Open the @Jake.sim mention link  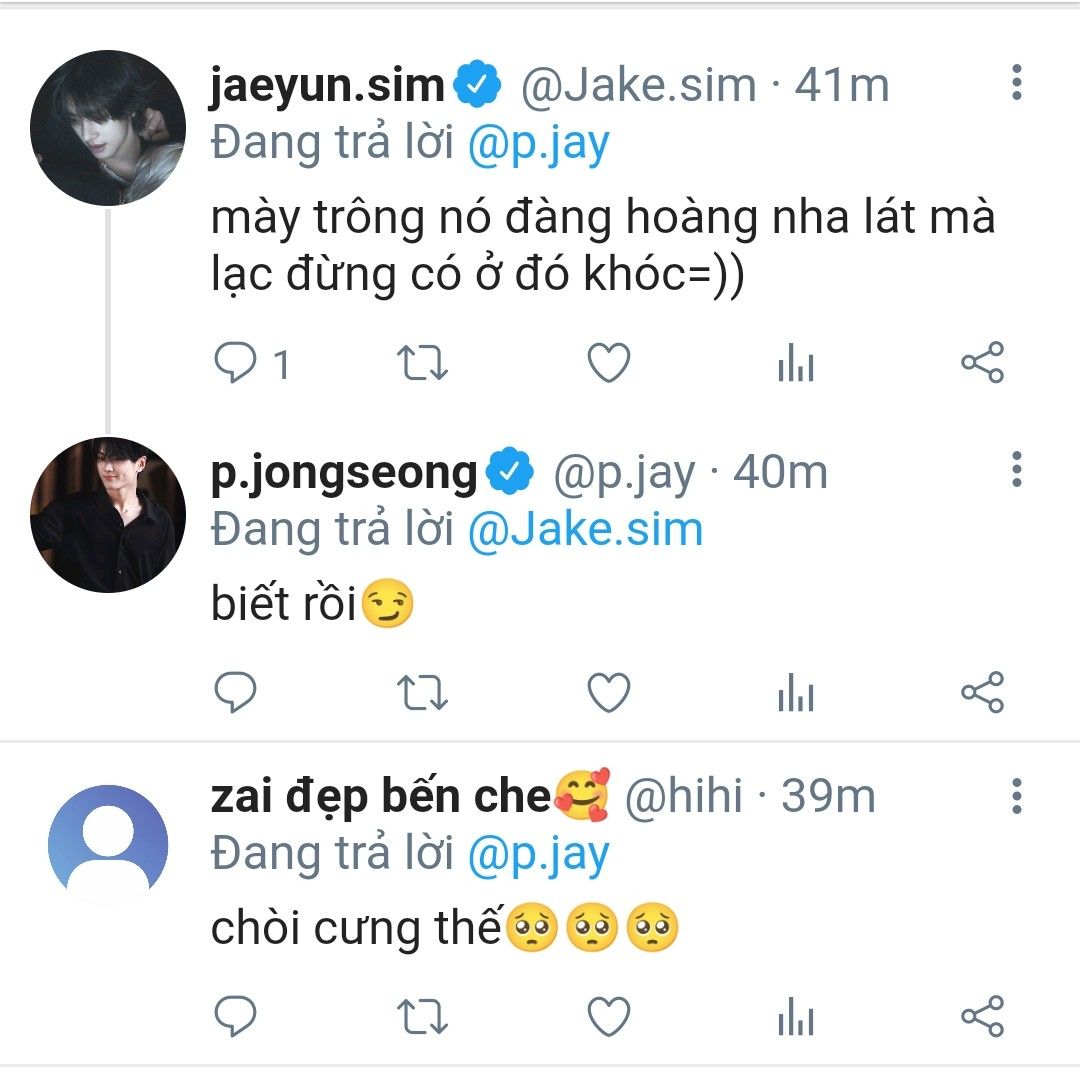(x=585, y=529)
